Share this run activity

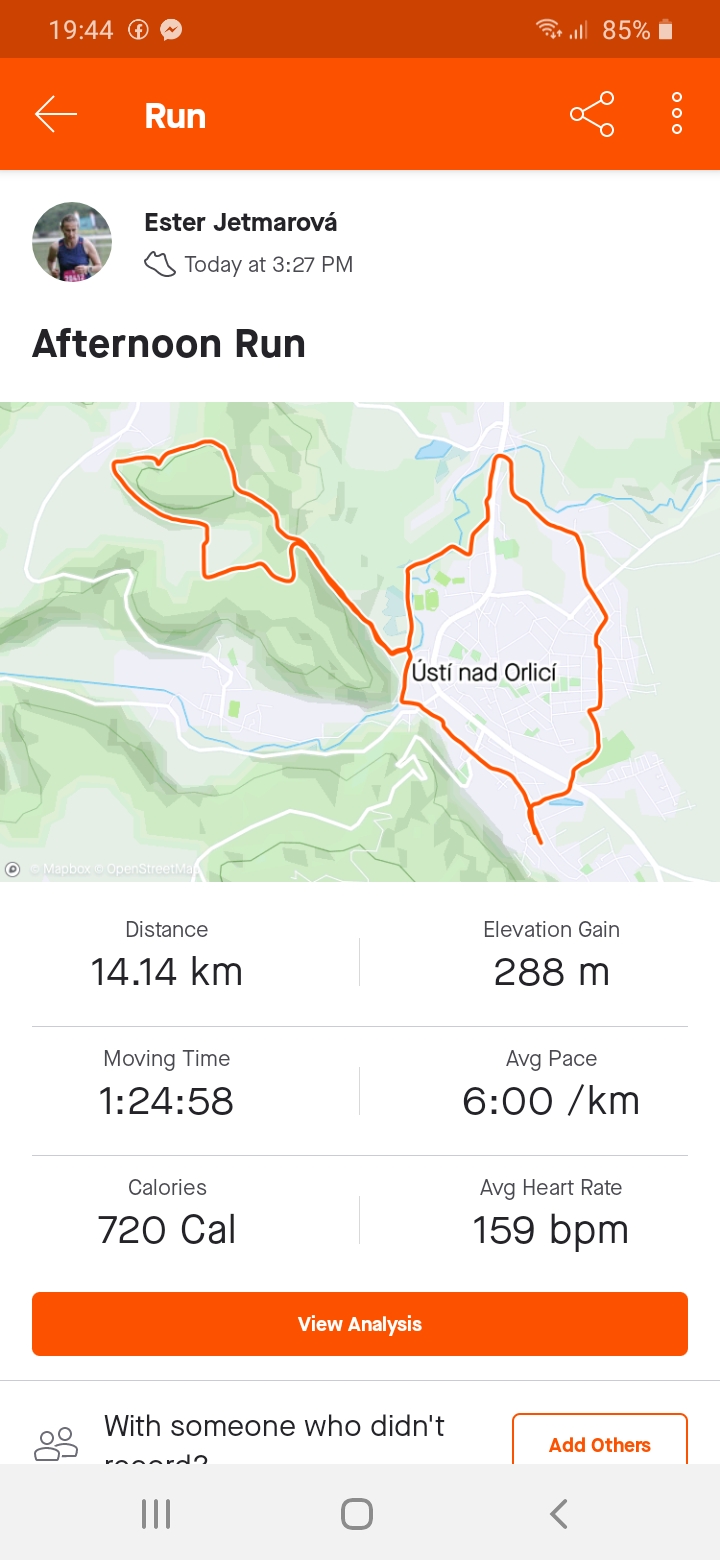click(592, 114)
